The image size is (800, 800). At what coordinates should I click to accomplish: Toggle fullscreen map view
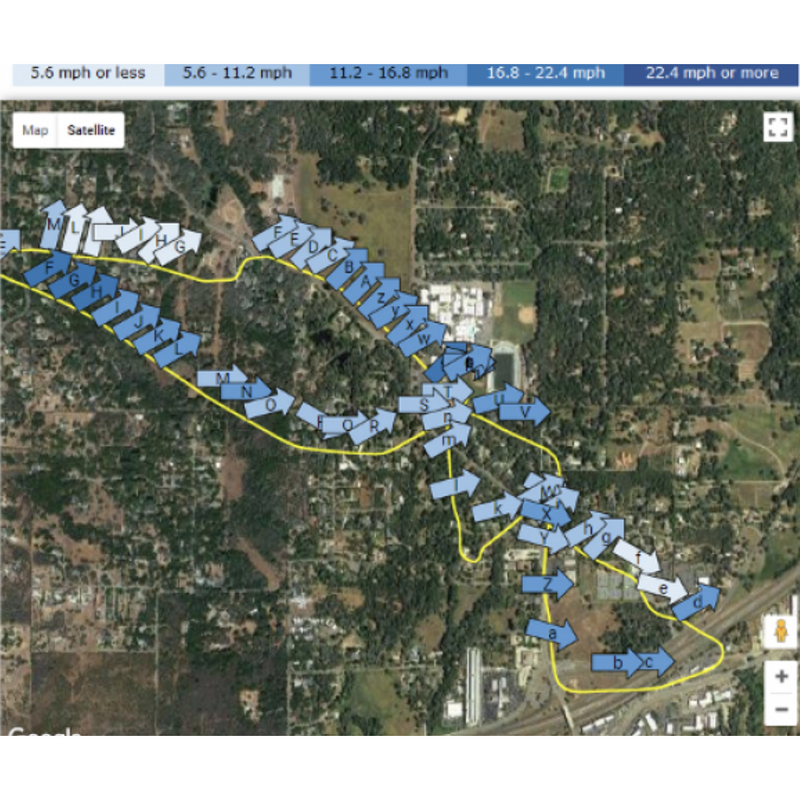777,127
